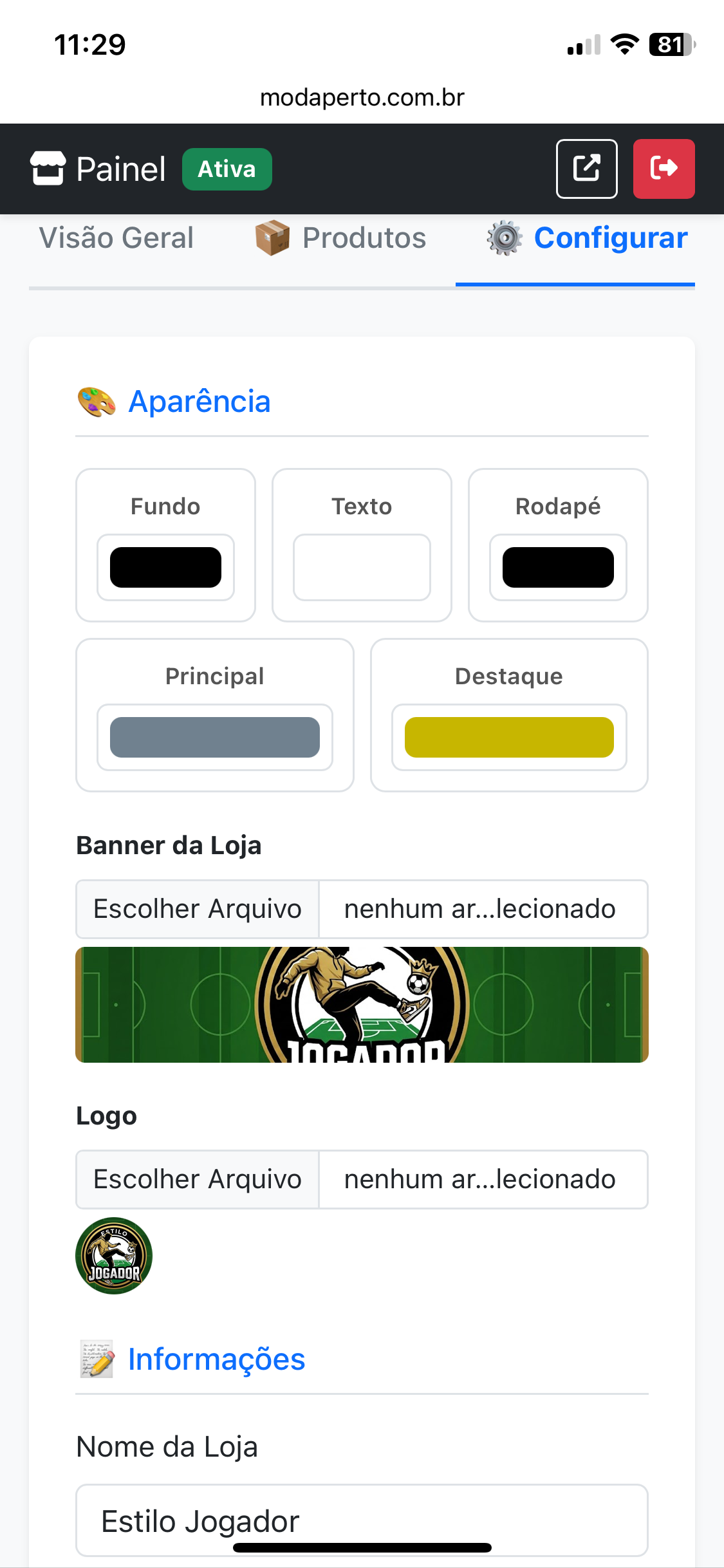Click the red logout icon
This screenshot has width=724, height=1568.
(x=664, y=168)
